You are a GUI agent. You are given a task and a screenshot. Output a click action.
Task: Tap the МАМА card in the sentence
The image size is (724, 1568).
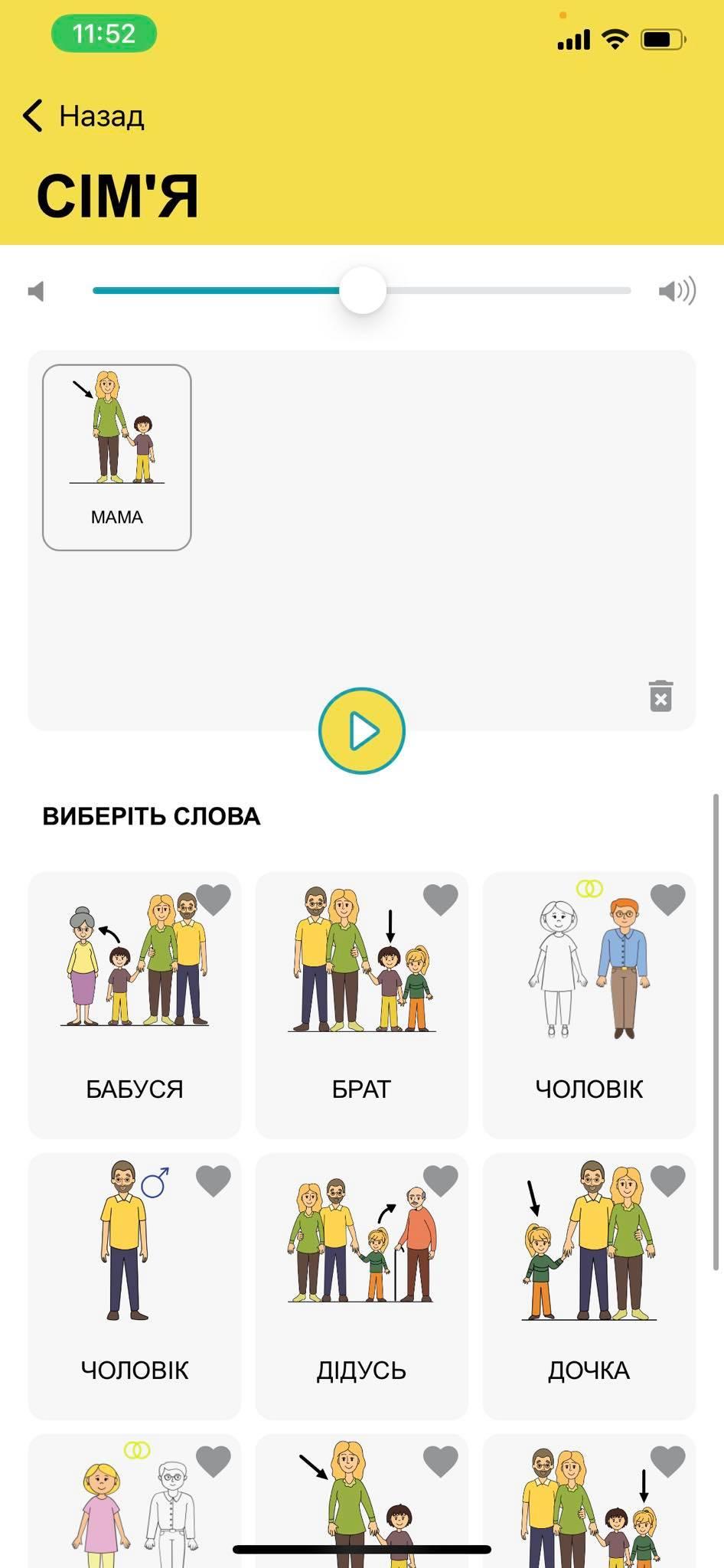click(117, 457)
